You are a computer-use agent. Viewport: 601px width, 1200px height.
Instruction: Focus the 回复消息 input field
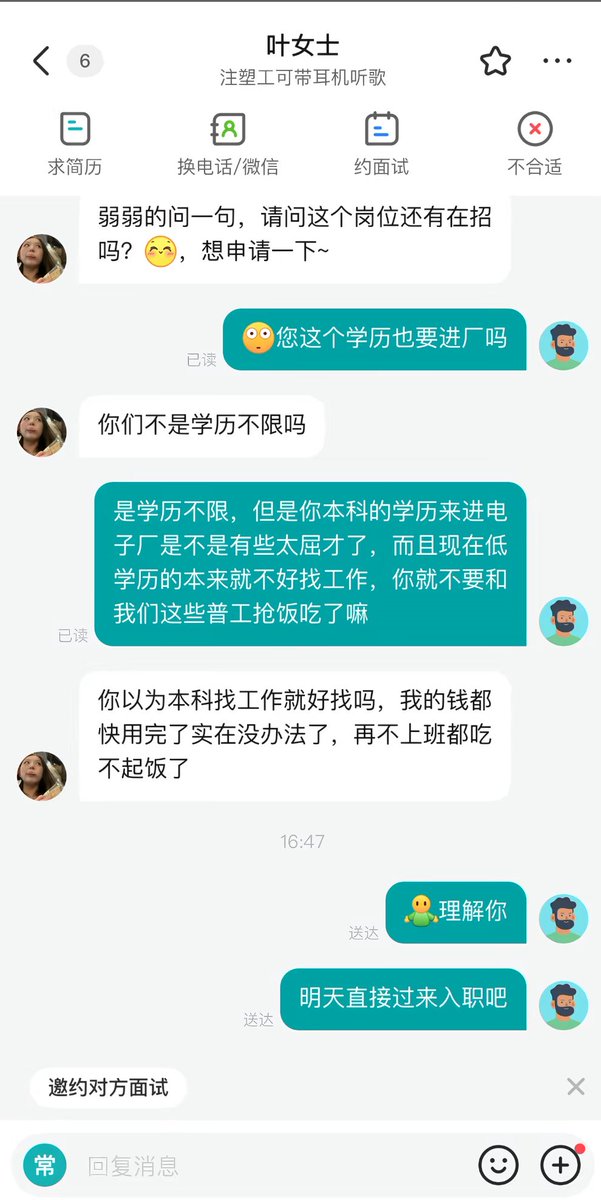pyautogui.click(x=270, y=1165)
